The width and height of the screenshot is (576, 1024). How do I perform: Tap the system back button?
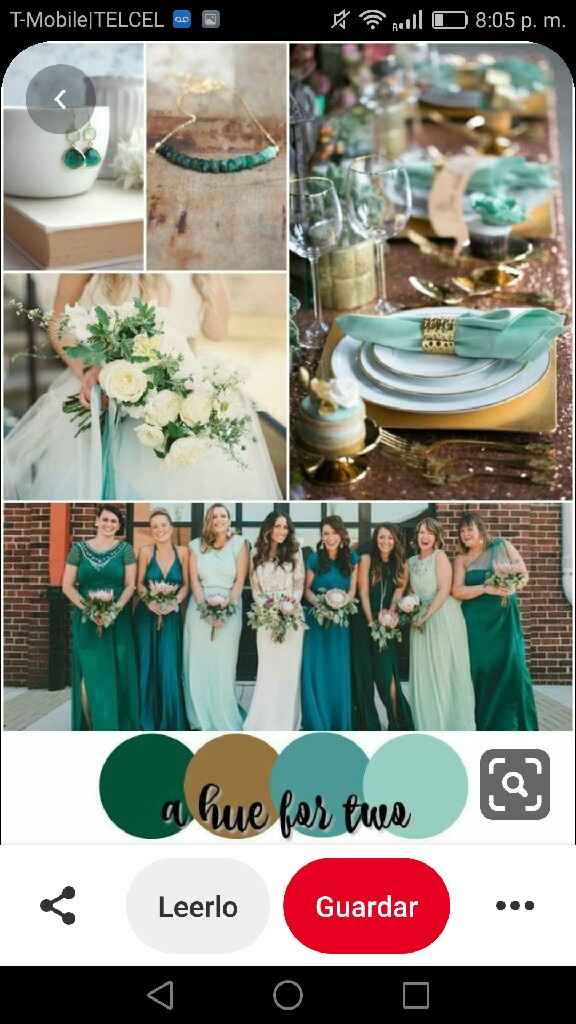pyautogui.click(x=161, y=995)
